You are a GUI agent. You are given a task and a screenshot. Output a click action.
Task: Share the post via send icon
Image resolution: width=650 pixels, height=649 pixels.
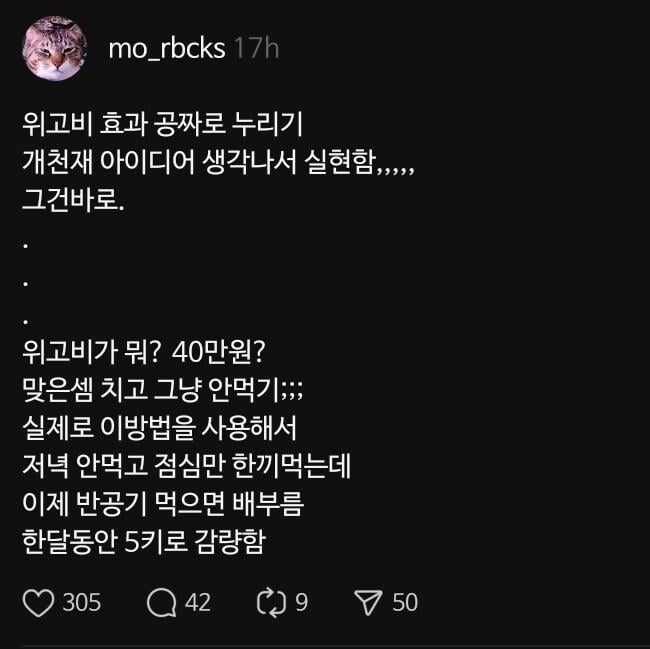369,602
